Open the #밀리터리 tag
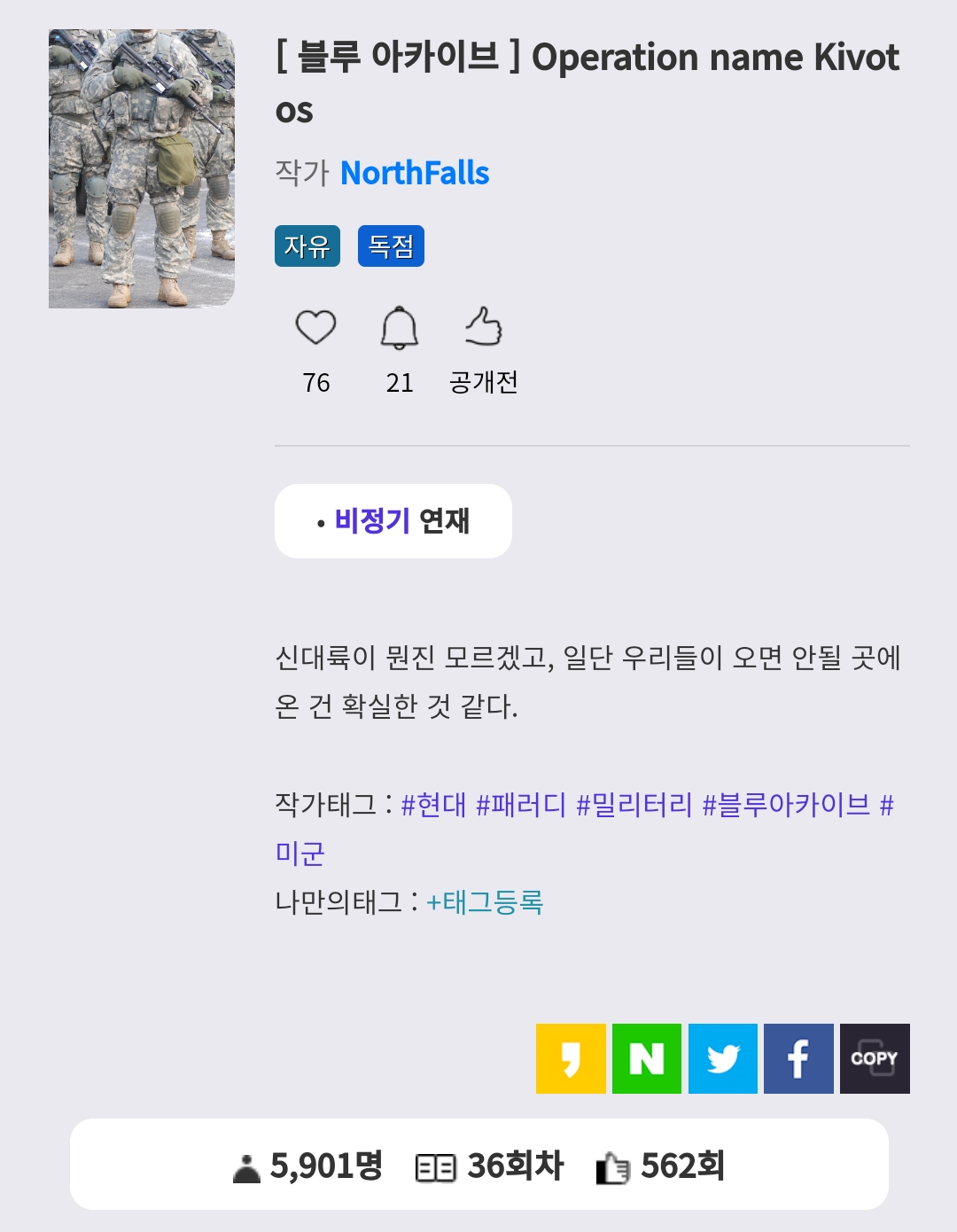Viewport: 957px width, 1232px height. 634,805
